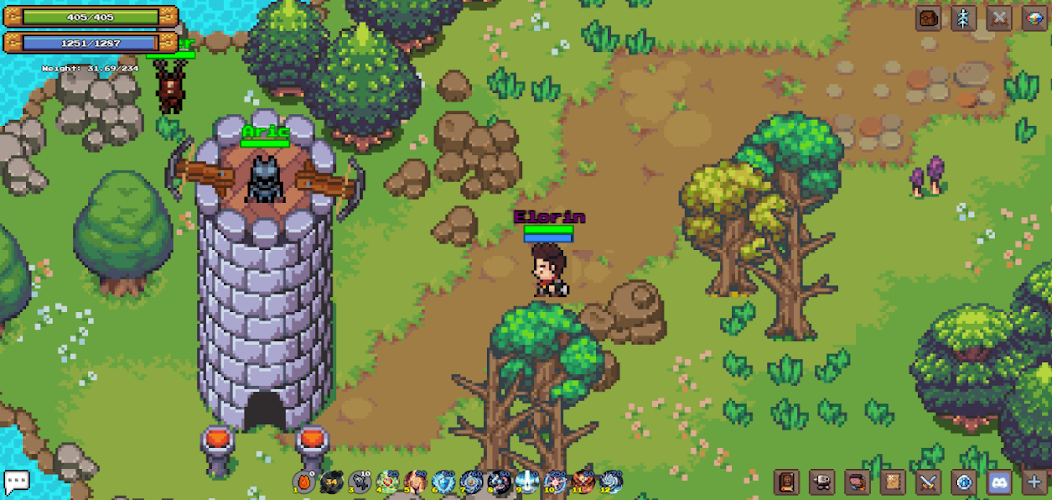Select the player Elorin

pyautogui.click(x=548, y=270)
